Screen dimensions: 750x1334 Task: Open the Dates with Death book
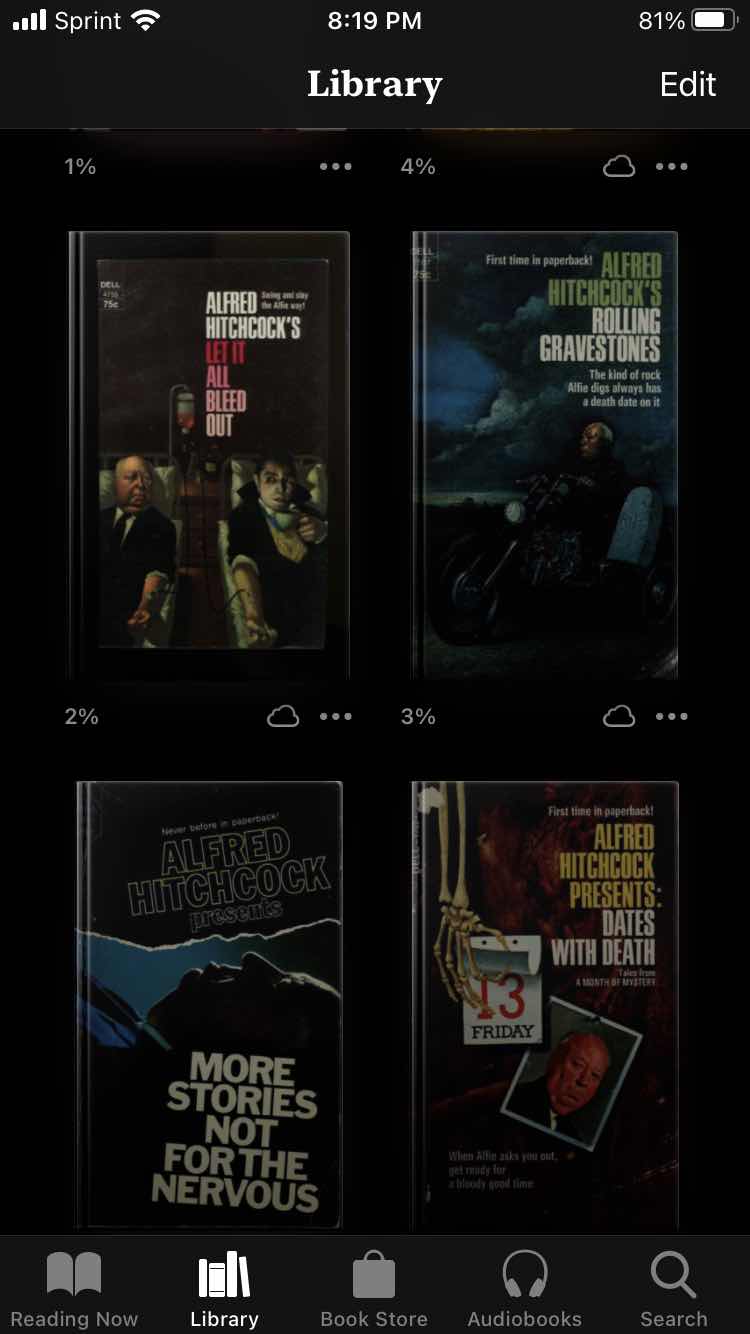[x=545, y=1005]
